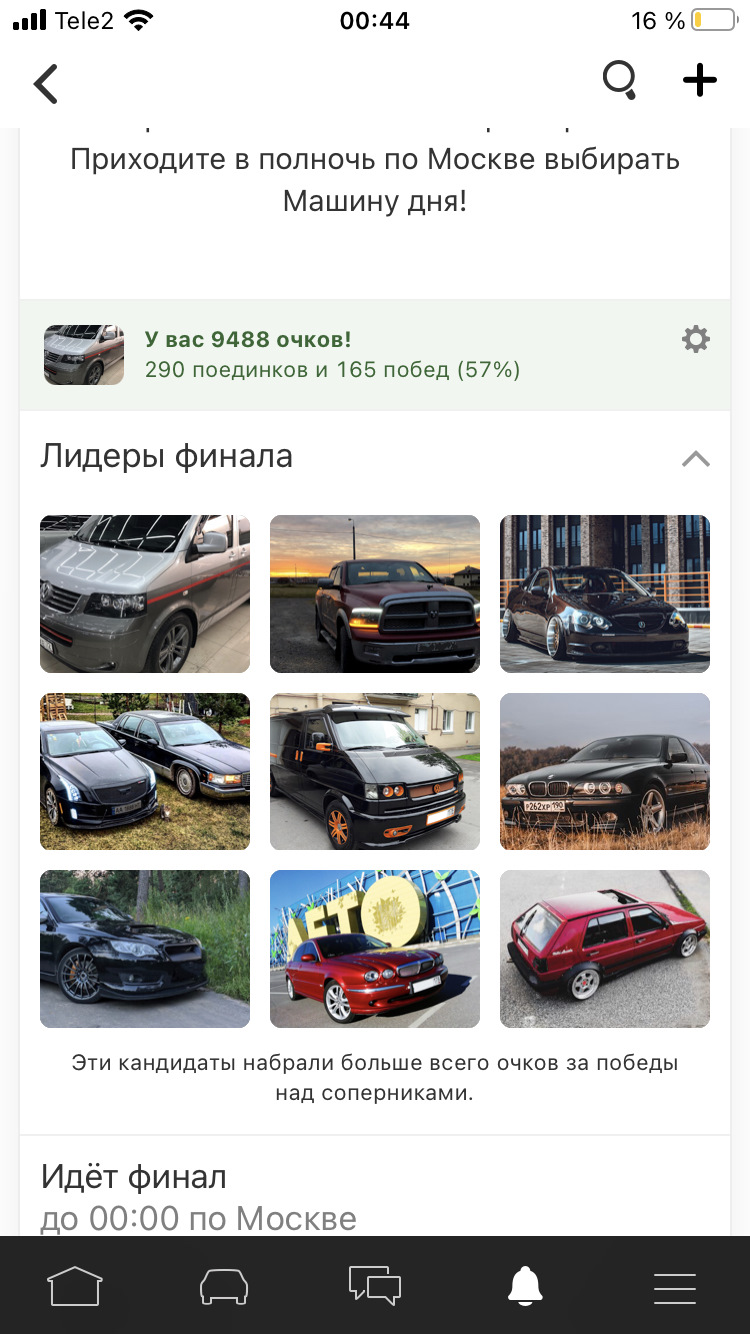This screenshot has width=750, height=1334.
Task: Select the red Dodge Ram pickup photo
Action: click(x=374, y=594)
